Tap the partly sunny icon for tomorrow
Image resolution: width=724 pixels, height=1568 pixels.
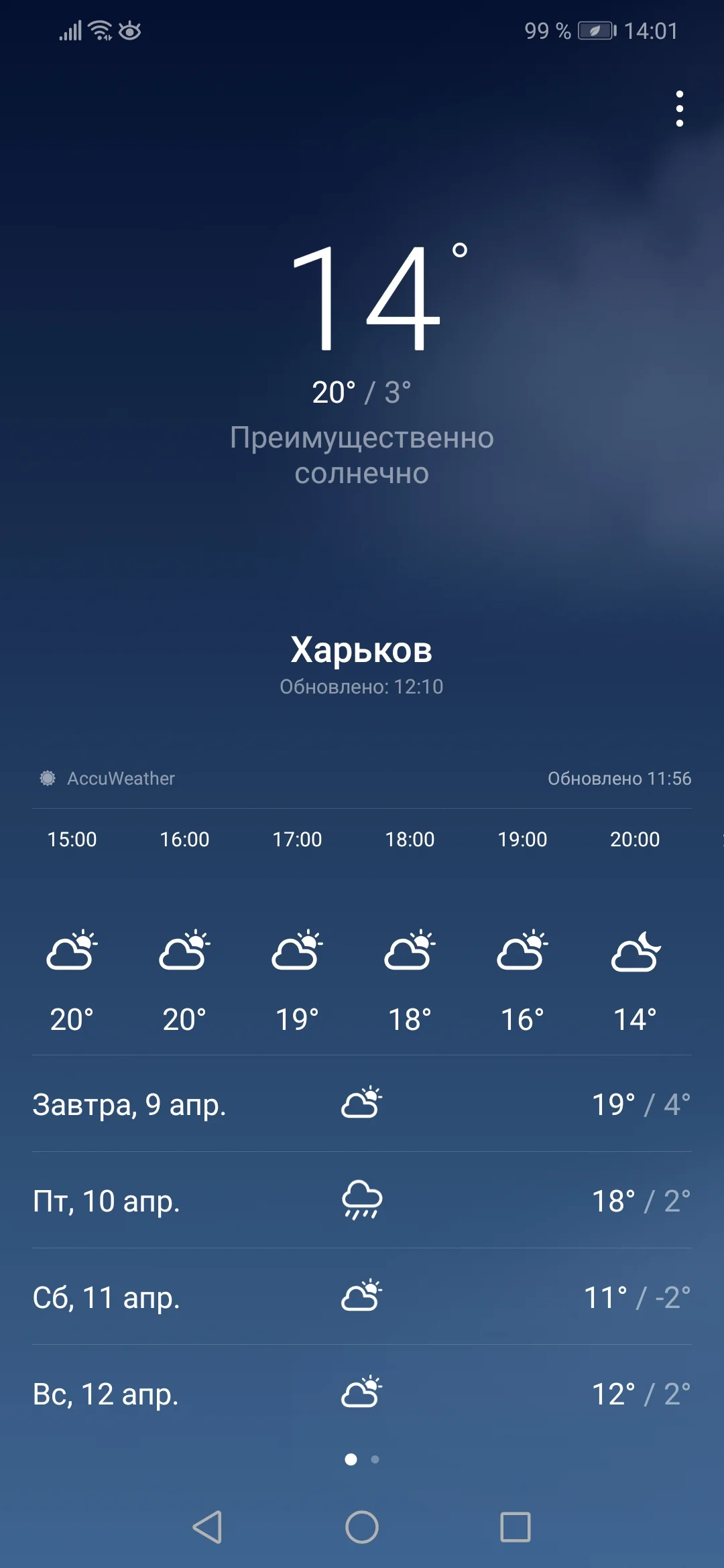click(x=362, y=1102)
